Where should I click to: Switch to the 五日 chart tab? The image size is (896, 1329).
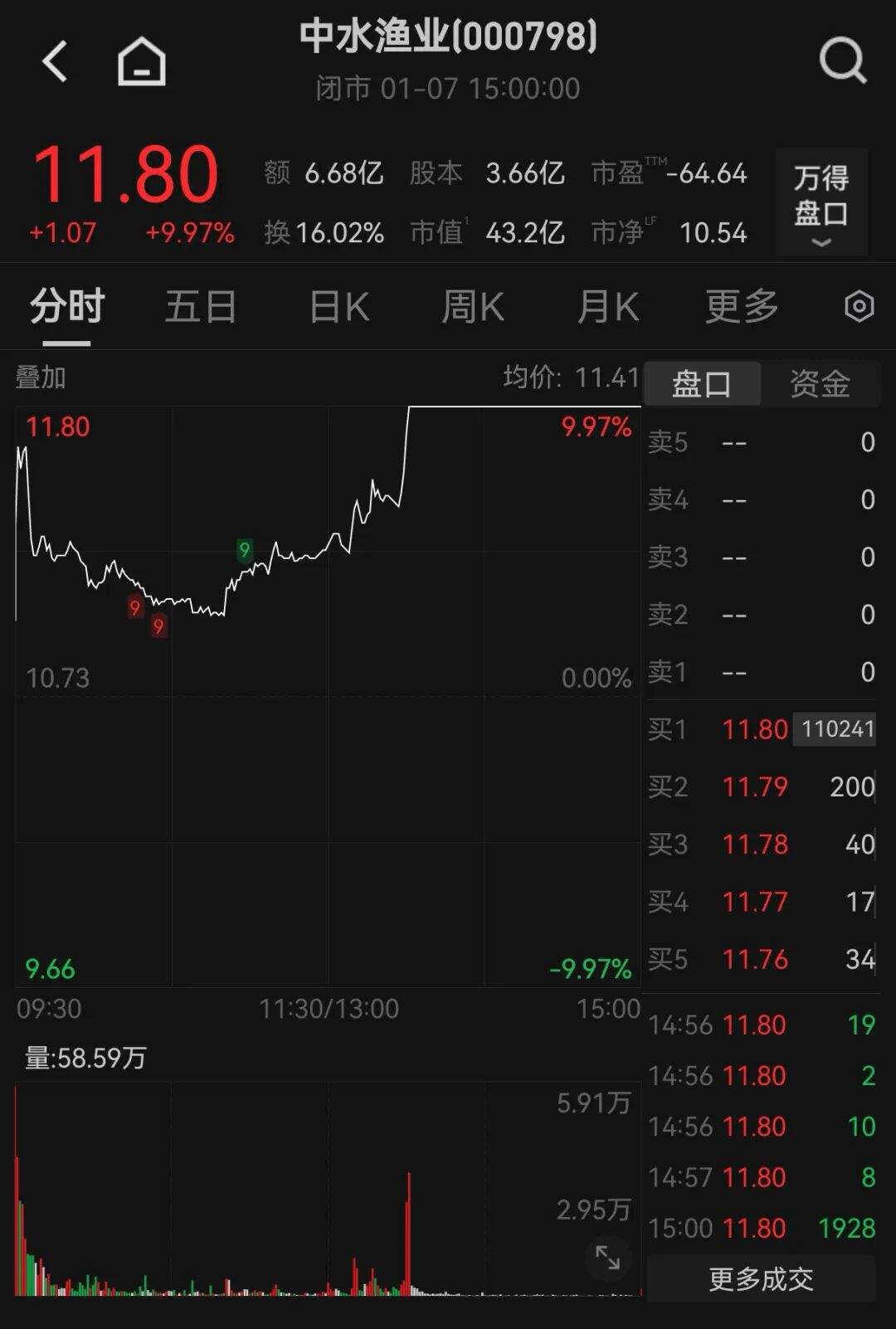coord(199,305)
